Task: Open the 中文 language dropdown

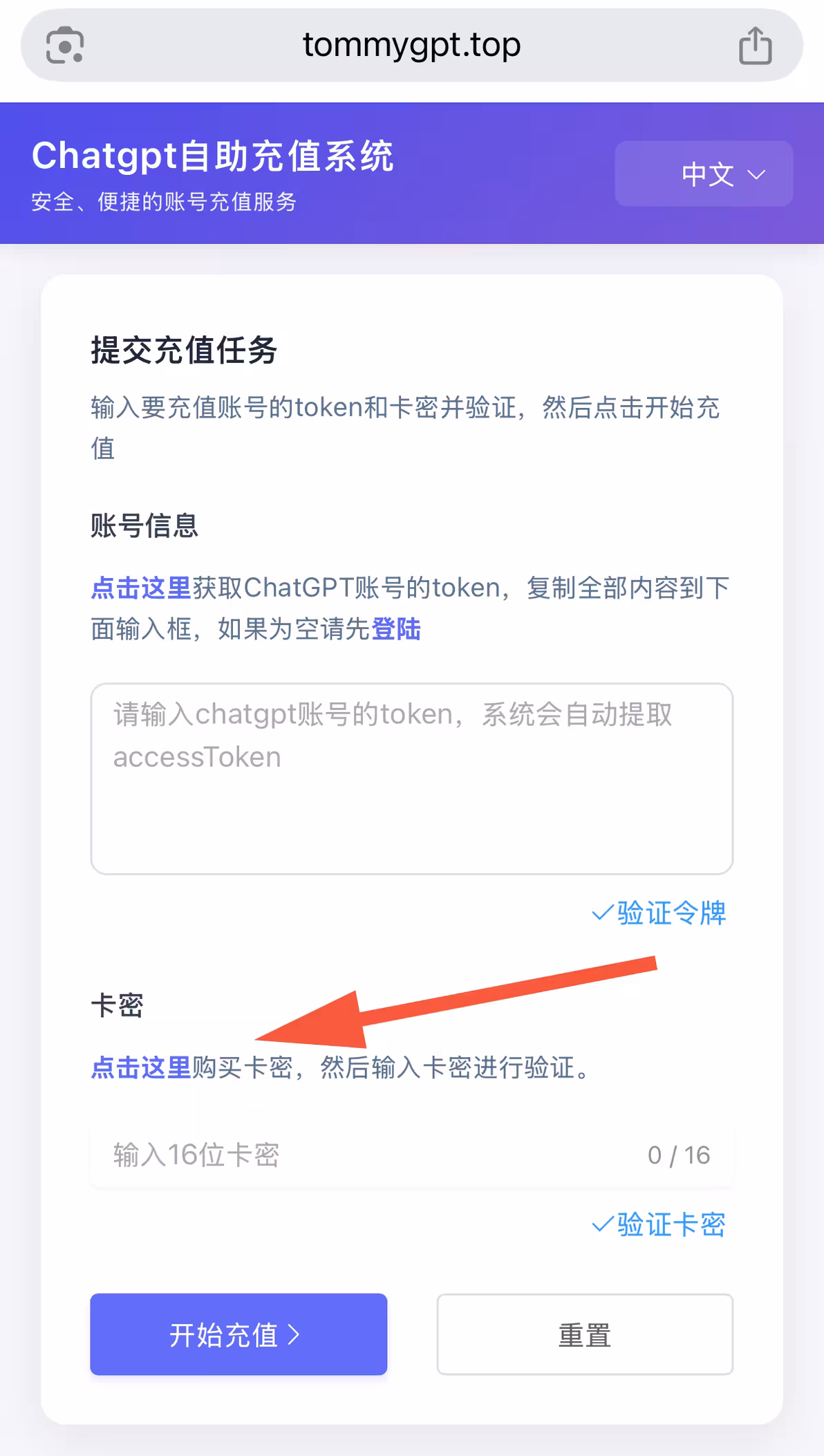Action: pyautogui.click(x=704, y=174)
